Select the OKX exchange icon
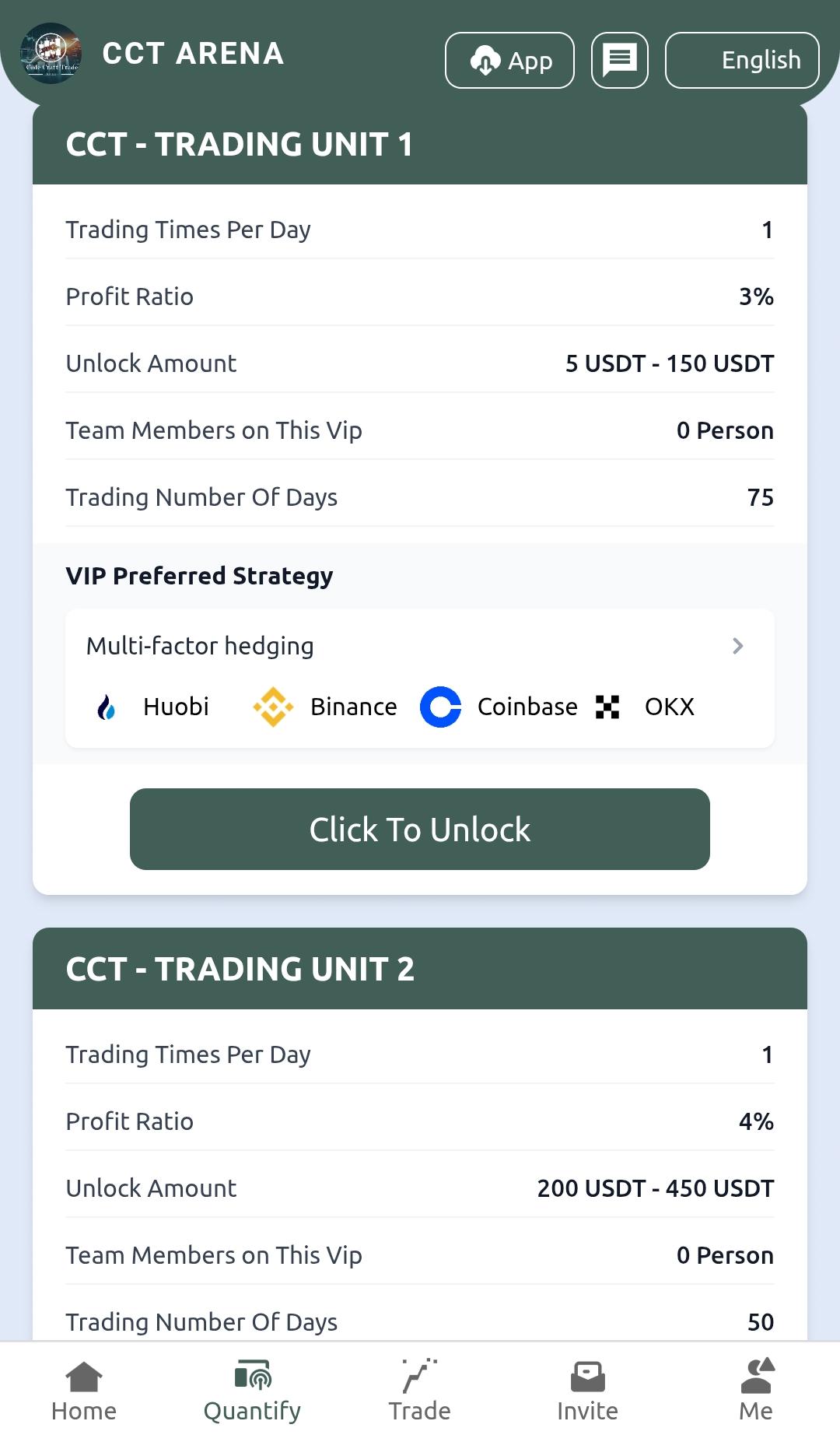 607,707
